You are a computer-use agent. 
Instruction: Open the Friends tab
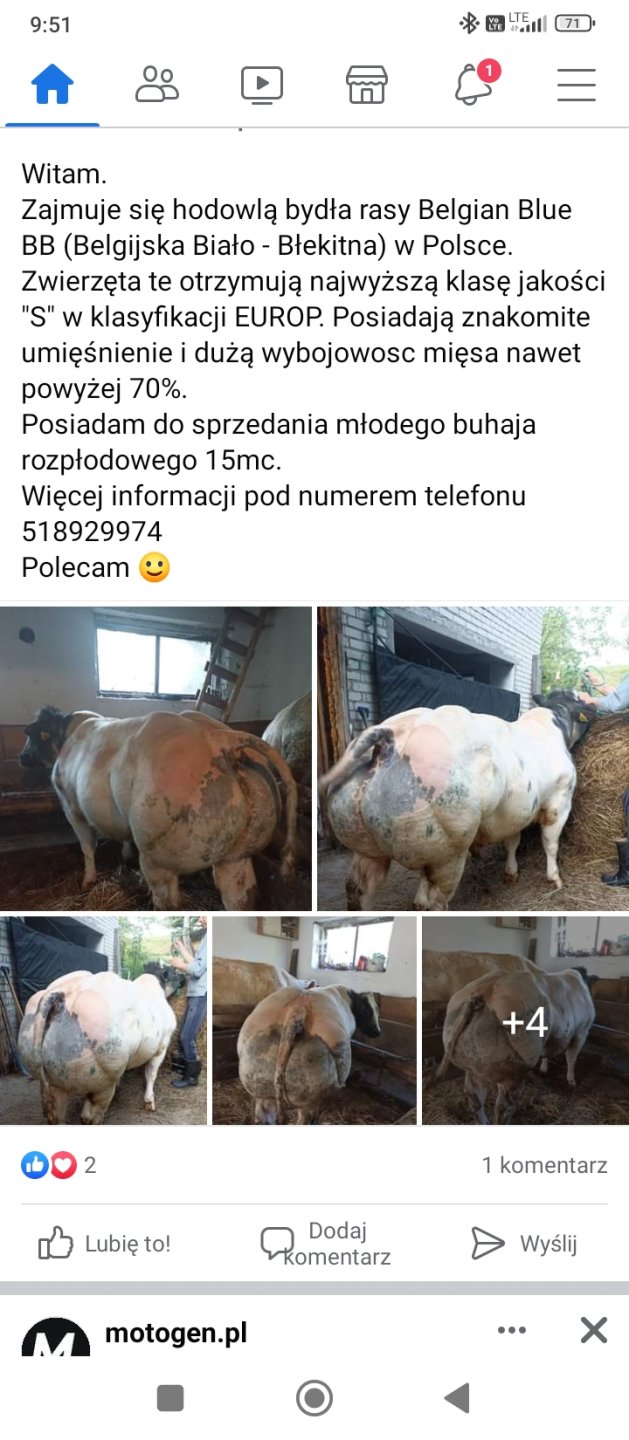pos(157,85)
